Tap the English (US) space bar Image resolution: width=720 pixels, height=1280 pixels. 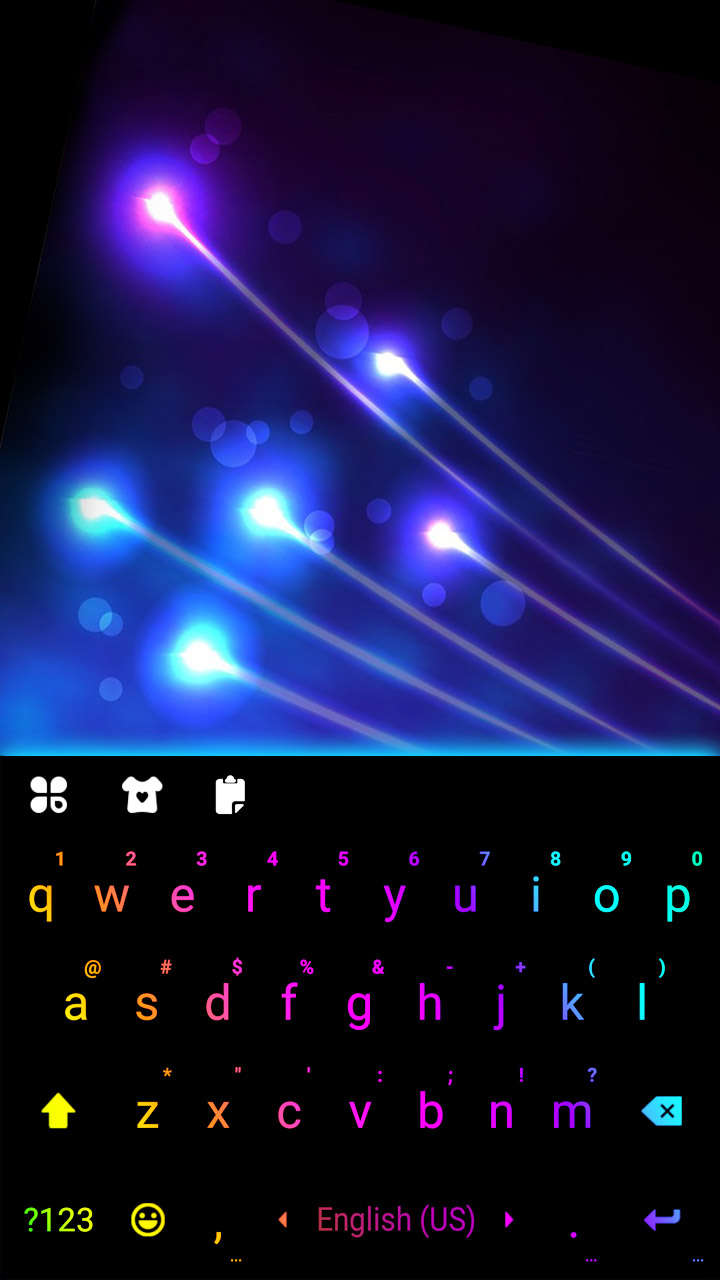pos(396,1220)
